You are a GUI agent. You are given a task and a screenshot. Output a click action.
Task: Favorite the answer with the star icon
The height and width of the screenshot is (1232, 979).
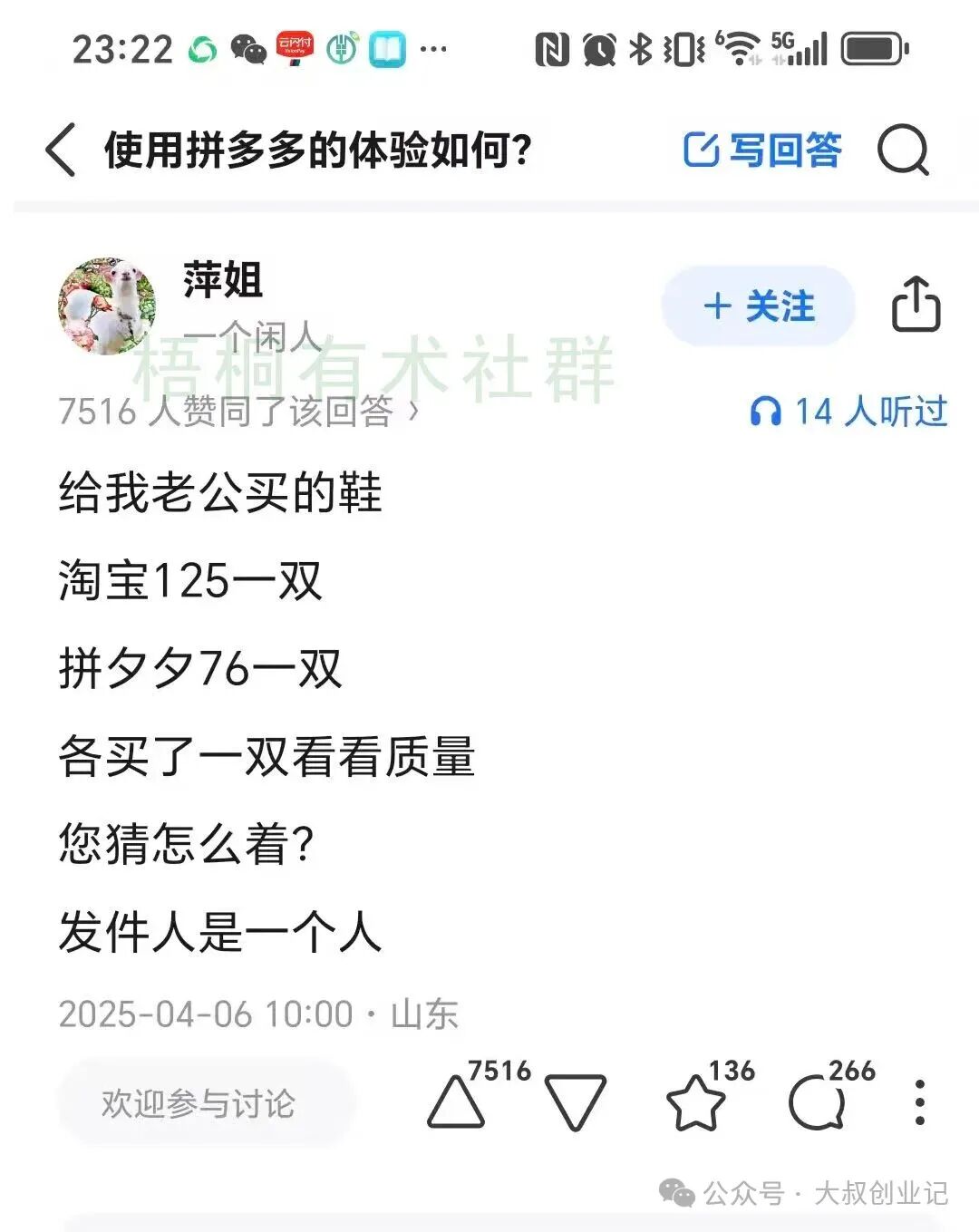(694, 1103)
